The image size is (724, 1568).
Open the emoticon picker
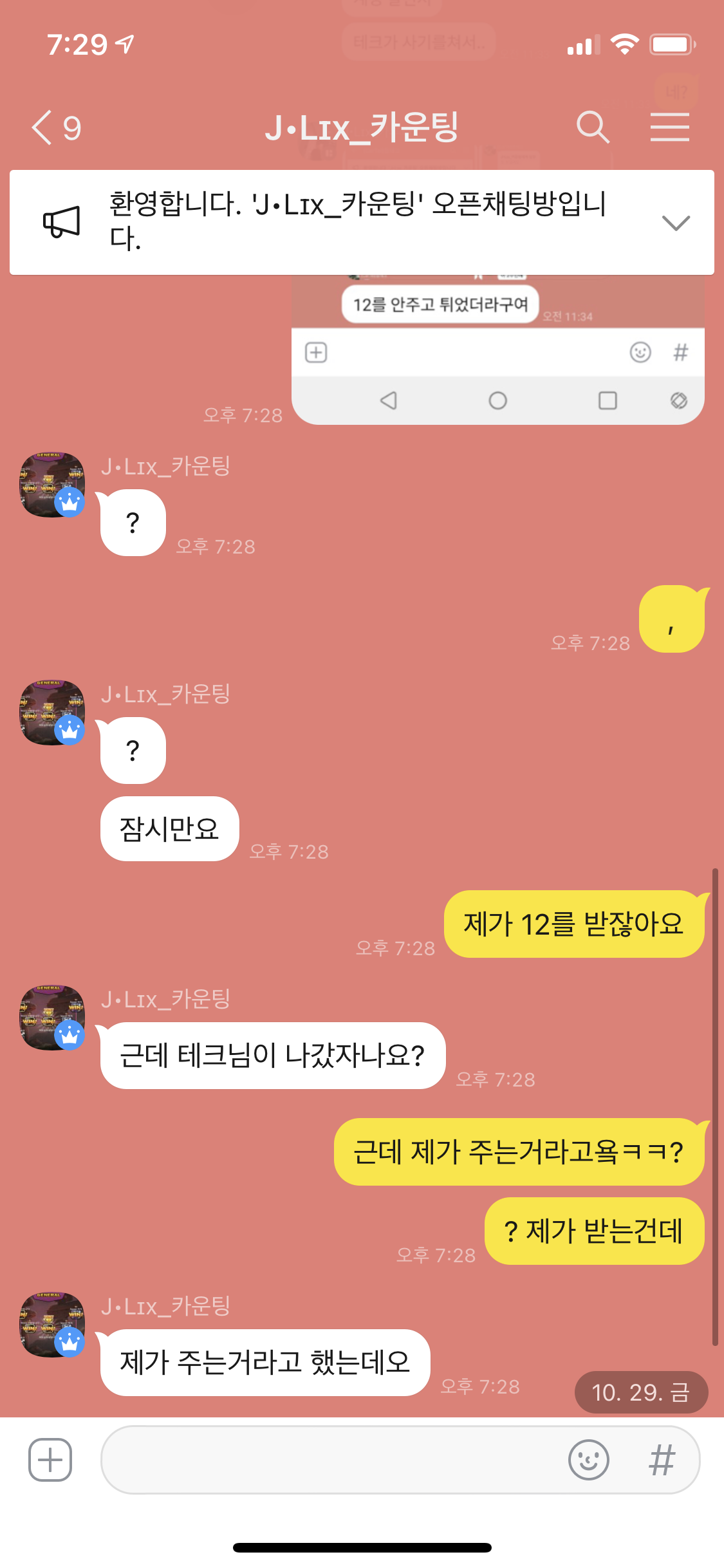click(x=588, y=1459)
